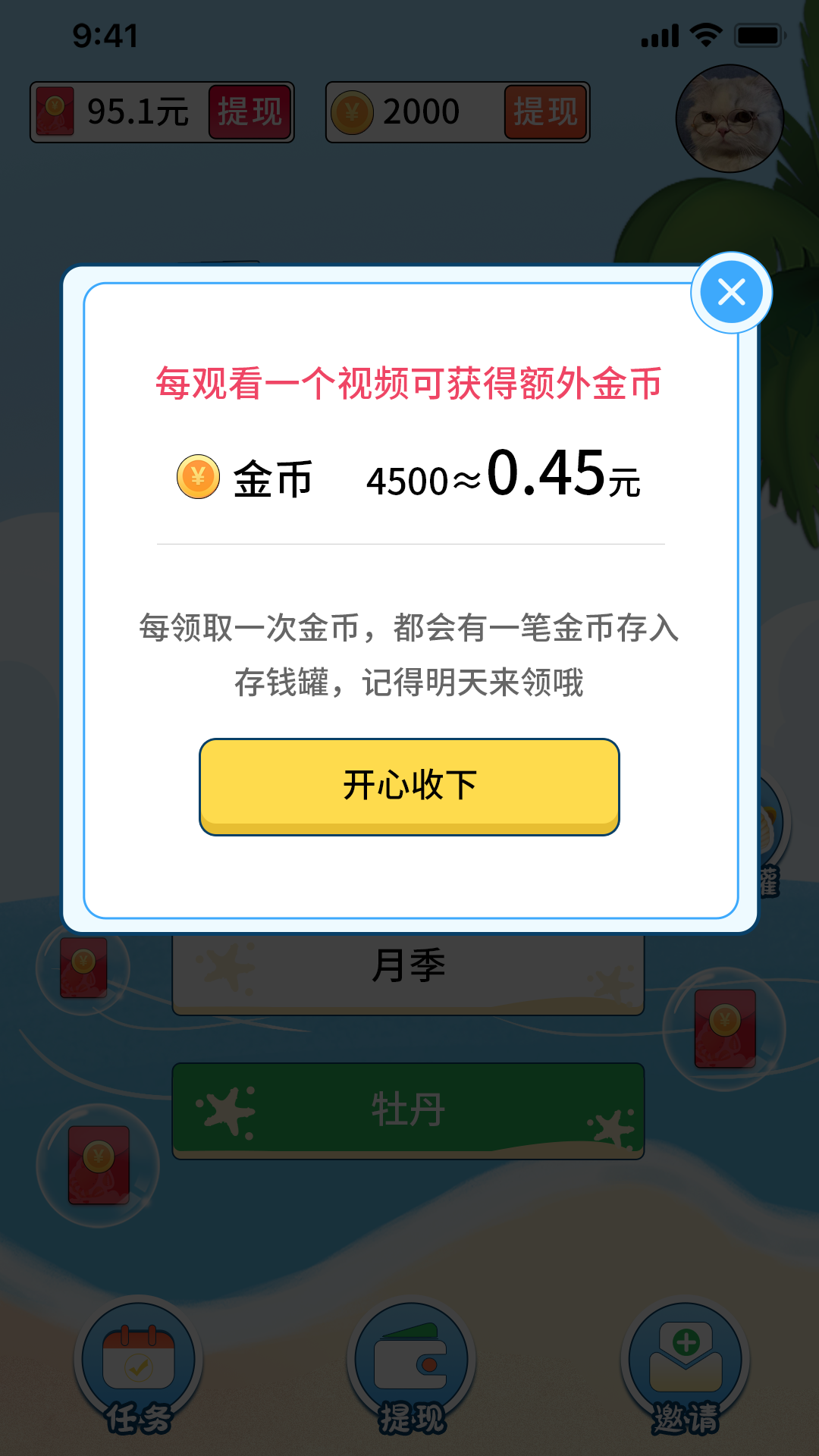Choose the 牡丹 answer
This screenshot has height=1456, width=819.
click(x=408, y=1110)
